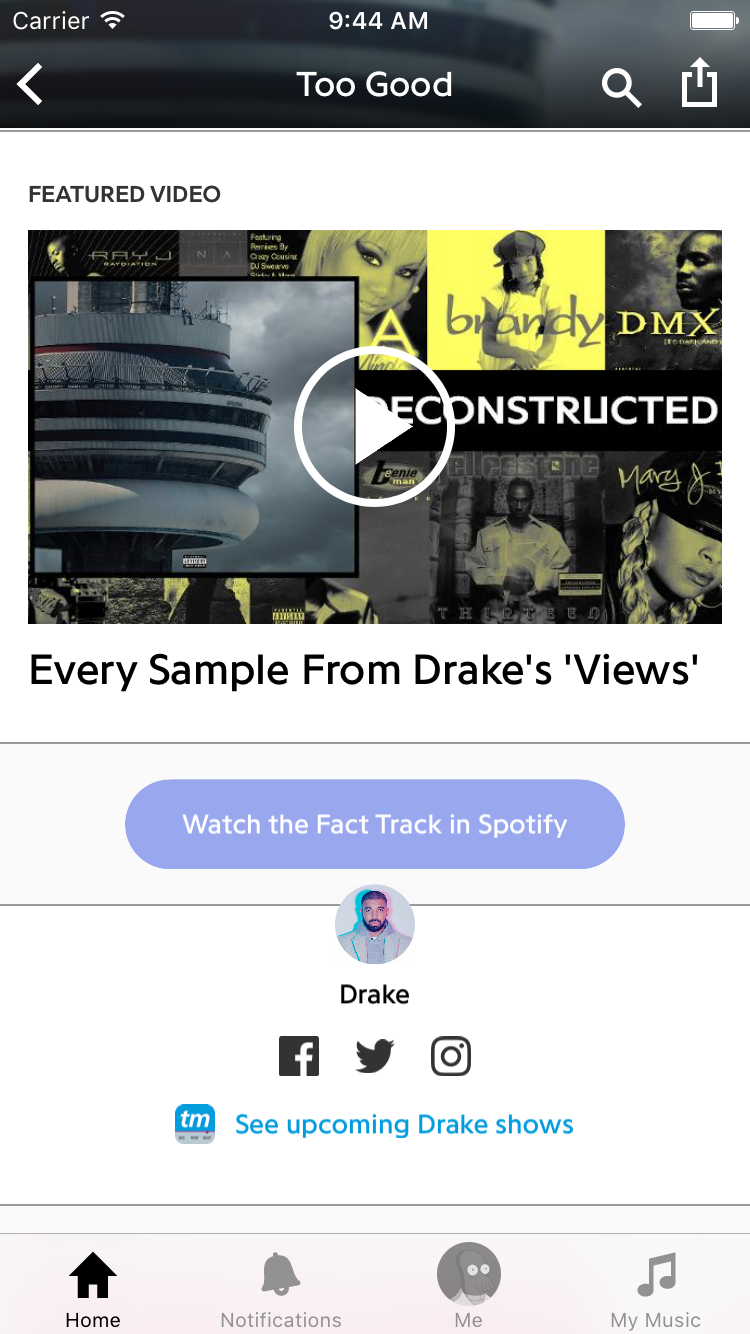Tap Watch the Fact Track in Spotify
750x1334 pixels.
[x=375, y=824]
